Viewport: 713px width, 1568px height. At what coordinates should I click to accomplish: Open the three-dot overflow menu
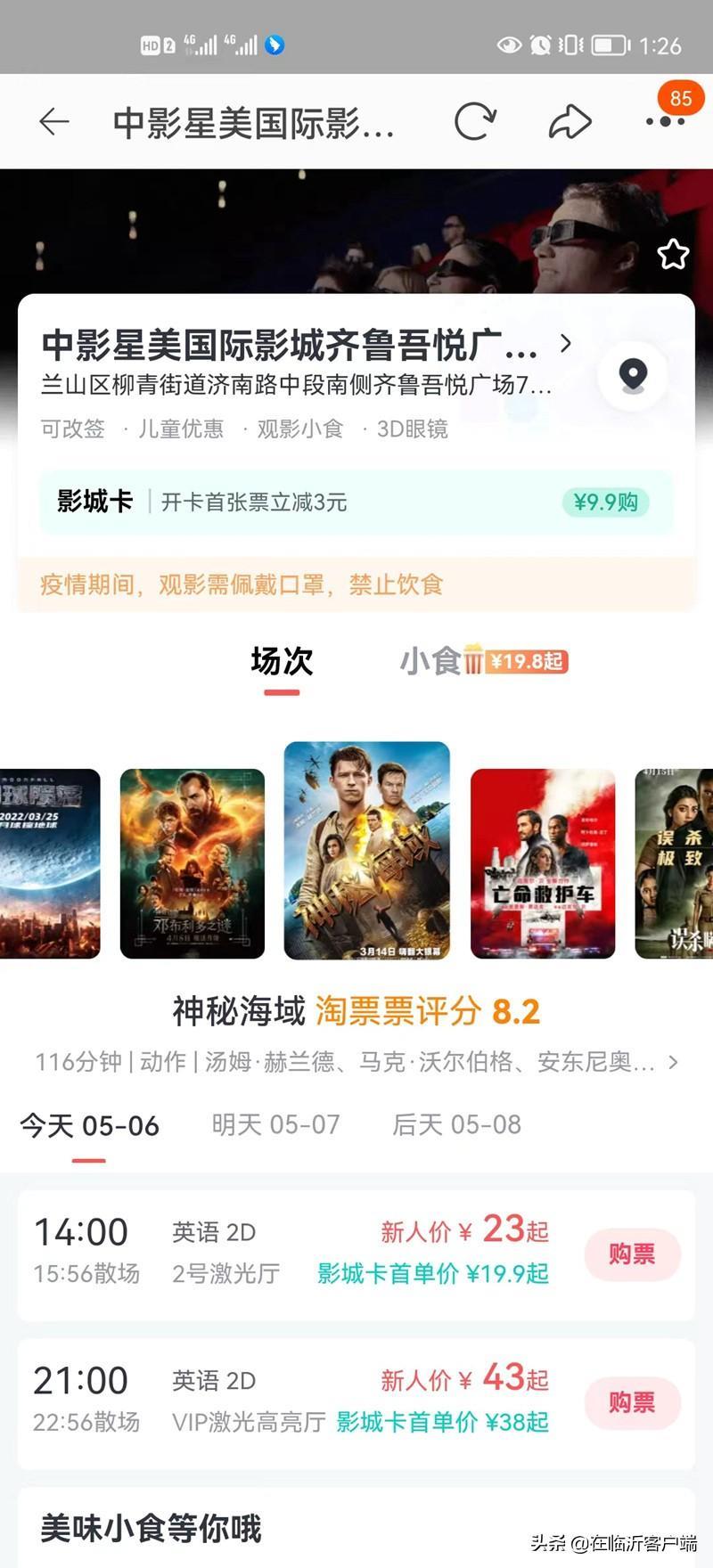pyautogui.click(x=665, y=122)
